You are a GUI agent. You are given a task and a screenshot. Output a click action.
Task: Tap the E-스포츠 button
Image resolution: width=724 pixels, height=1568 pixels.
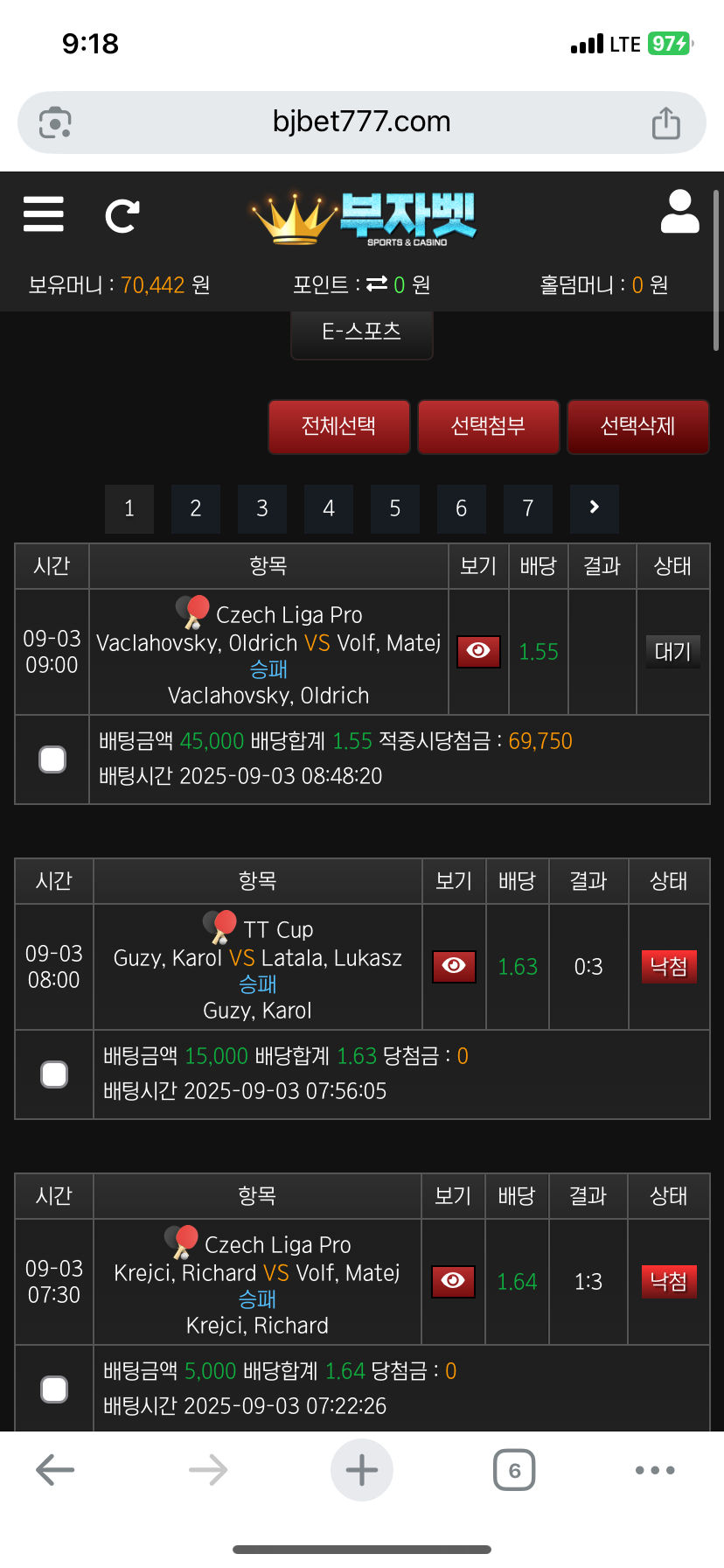click(362, 332)
